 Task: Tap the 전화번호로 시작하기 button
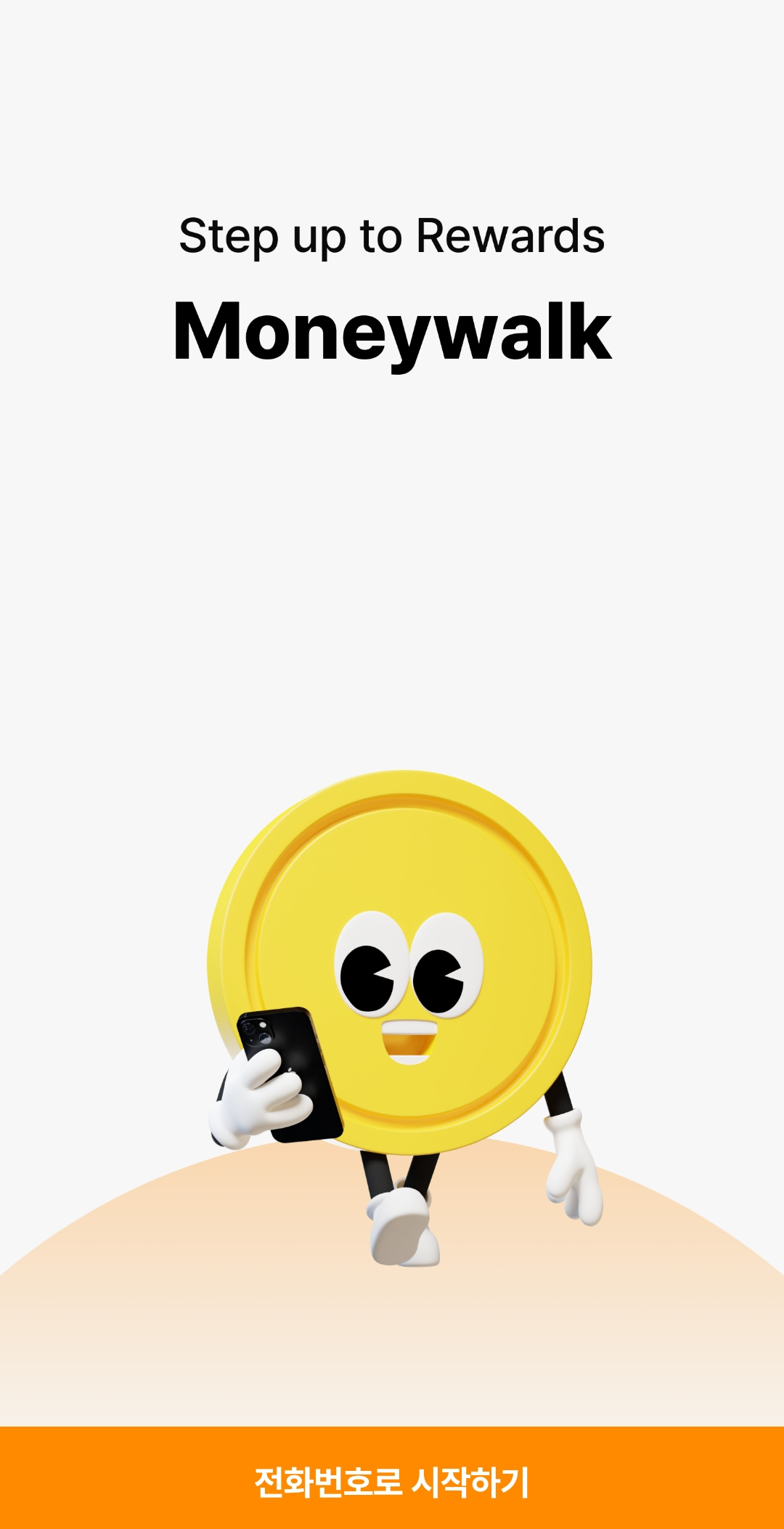coord(392,1477)
